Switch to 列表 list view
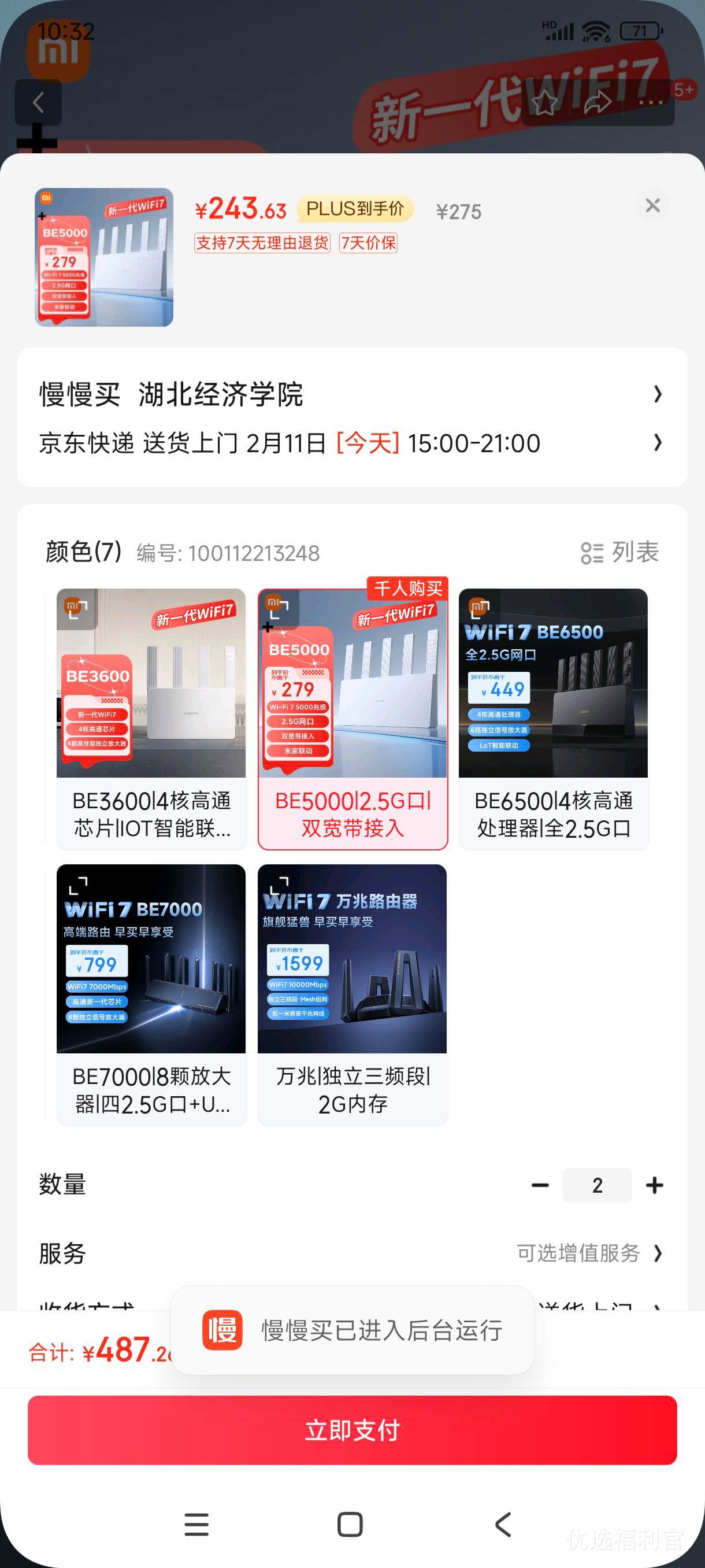This screenshot has height=1568, width=705. tap(619, 553)
